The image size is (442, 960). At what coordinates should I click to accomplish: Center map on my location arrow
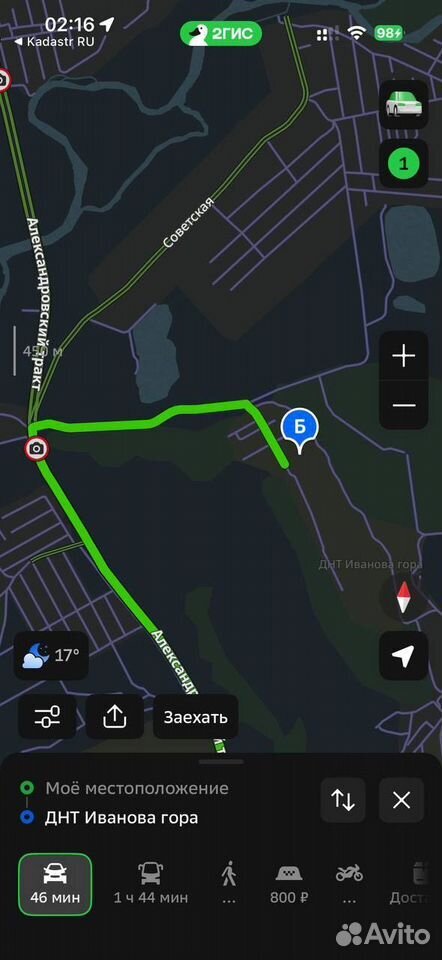[403, 656]
